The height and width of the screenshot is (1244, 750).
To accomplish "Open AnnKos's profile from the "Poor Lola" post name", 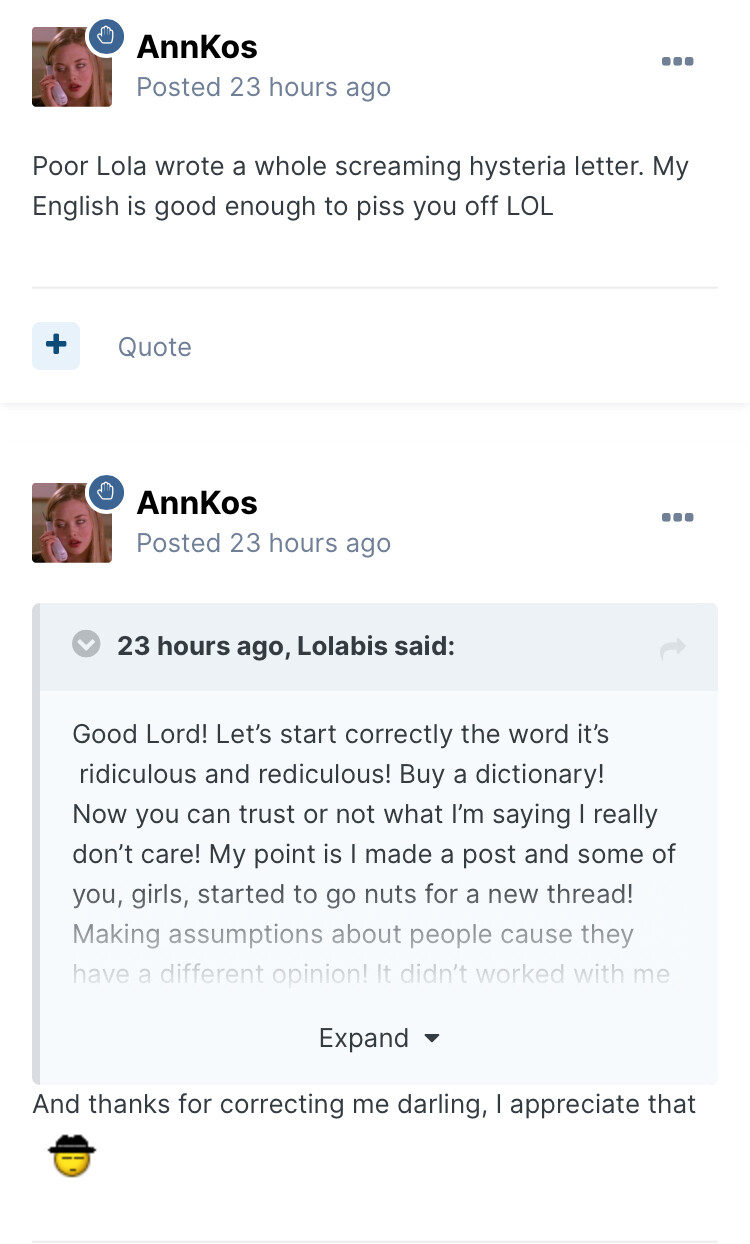I will (197, 46).
